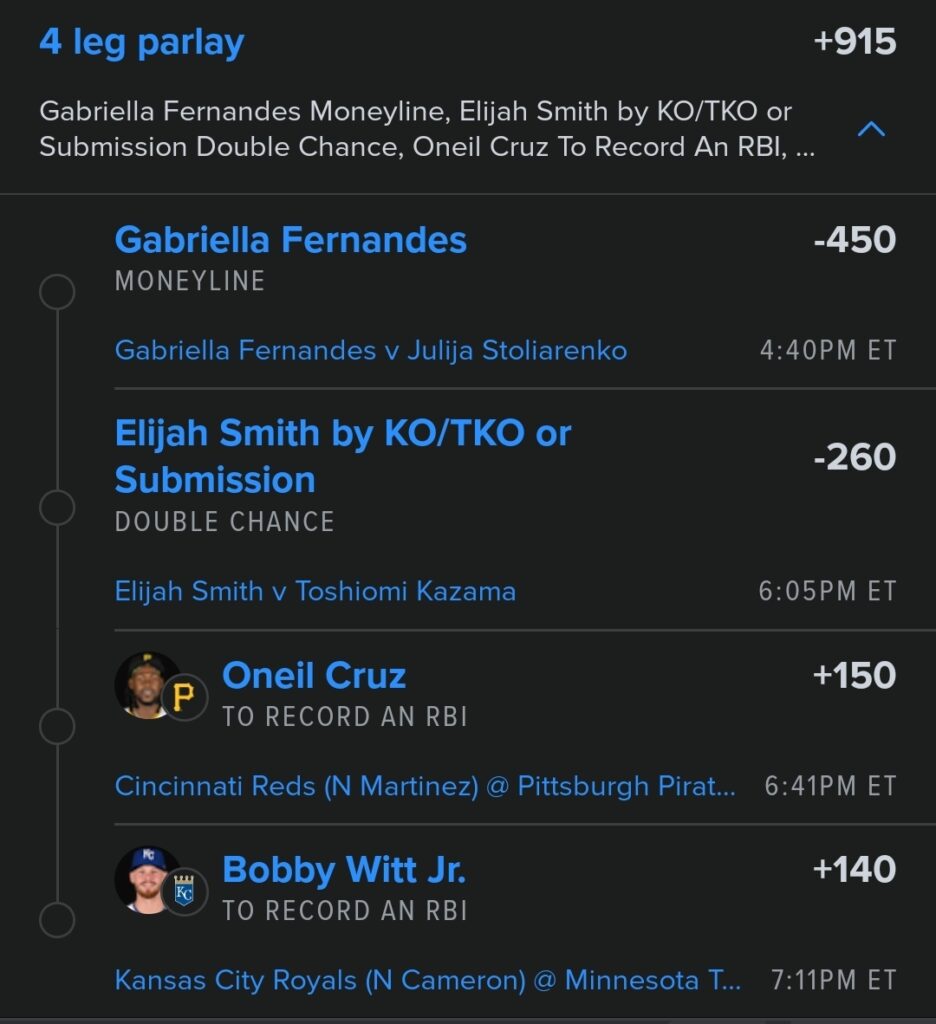This screenshot has width=936, height=1024.
Task: Open Gabriella Fernandes v Julija Stoliarenko matchup
Action: tap(371, 350)
